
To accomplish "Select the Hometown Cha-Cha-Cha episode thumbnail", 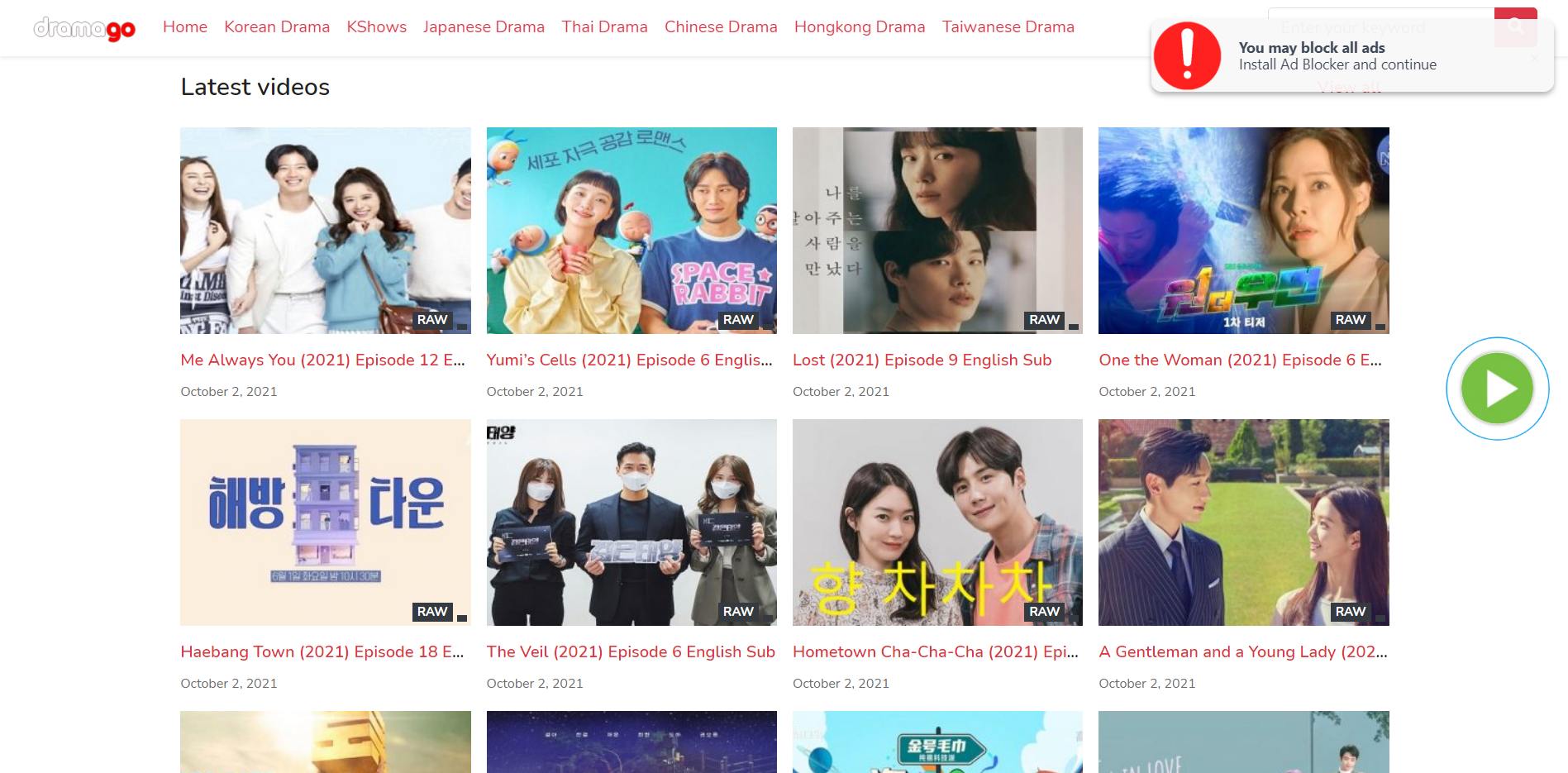I will click(x=937, y=522).
